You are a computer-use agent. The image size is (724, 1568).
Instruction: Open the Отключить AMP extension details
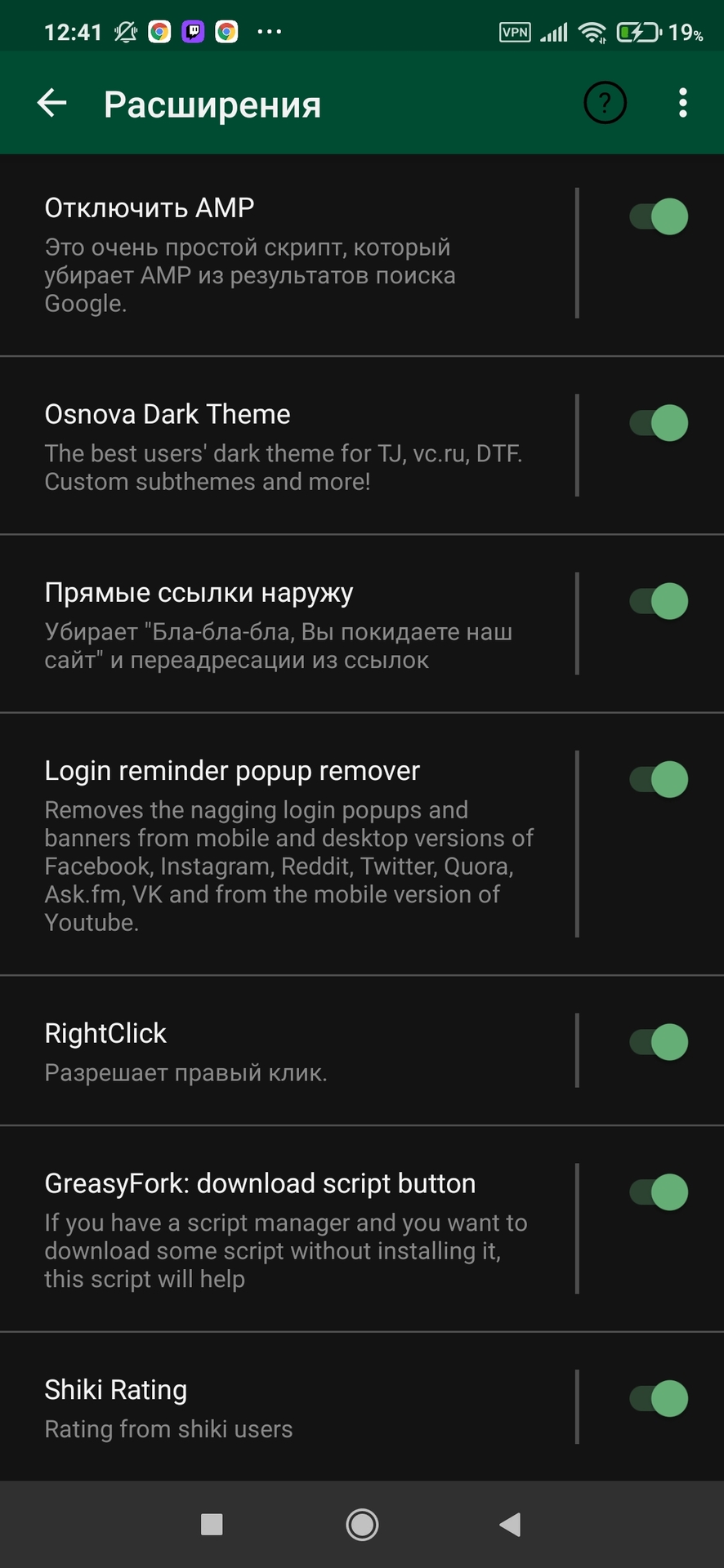pyautogui.click(x=286, y=253)
